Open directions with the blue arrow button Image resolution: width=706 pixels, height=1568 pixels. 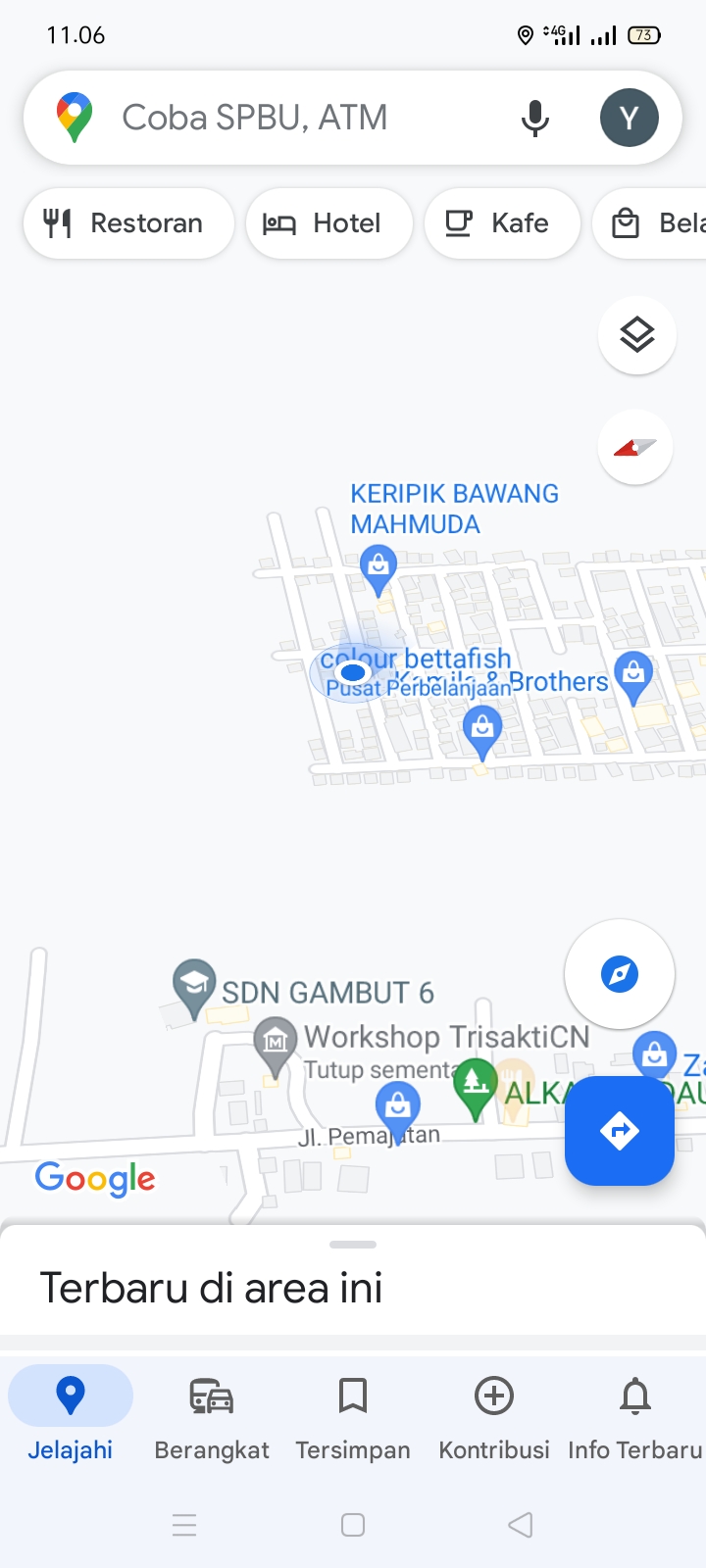tap(620, 1131)
